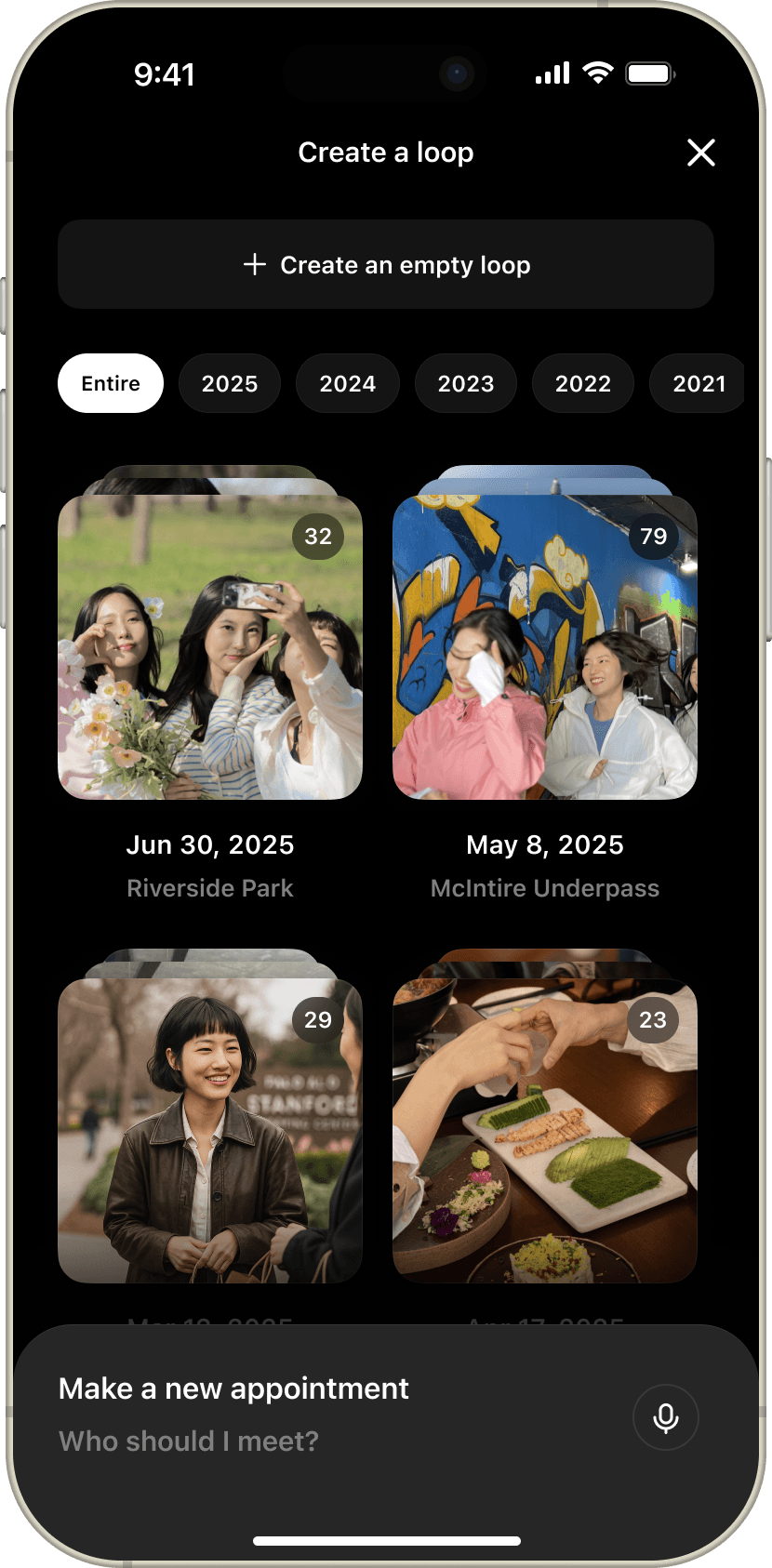Close the Create a loop screen

(700, 153)
